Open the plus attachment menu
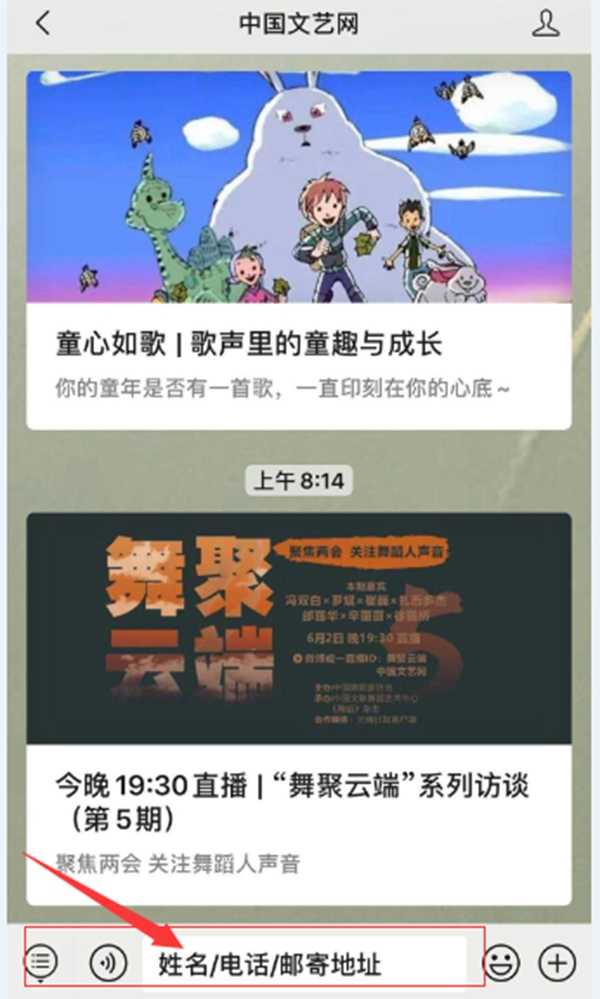 [x=557, y=962]
